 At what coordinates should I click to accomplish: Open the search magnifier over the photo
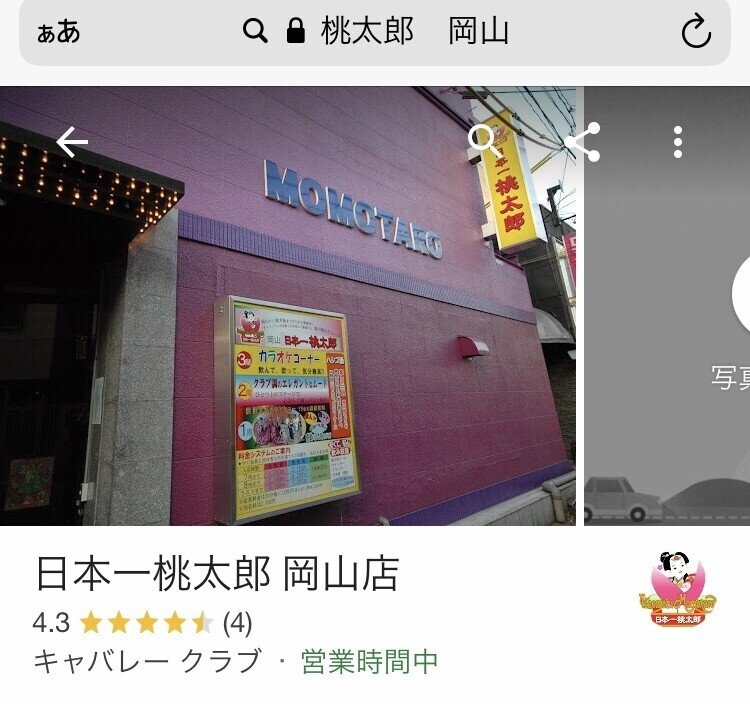click(485, 141)
